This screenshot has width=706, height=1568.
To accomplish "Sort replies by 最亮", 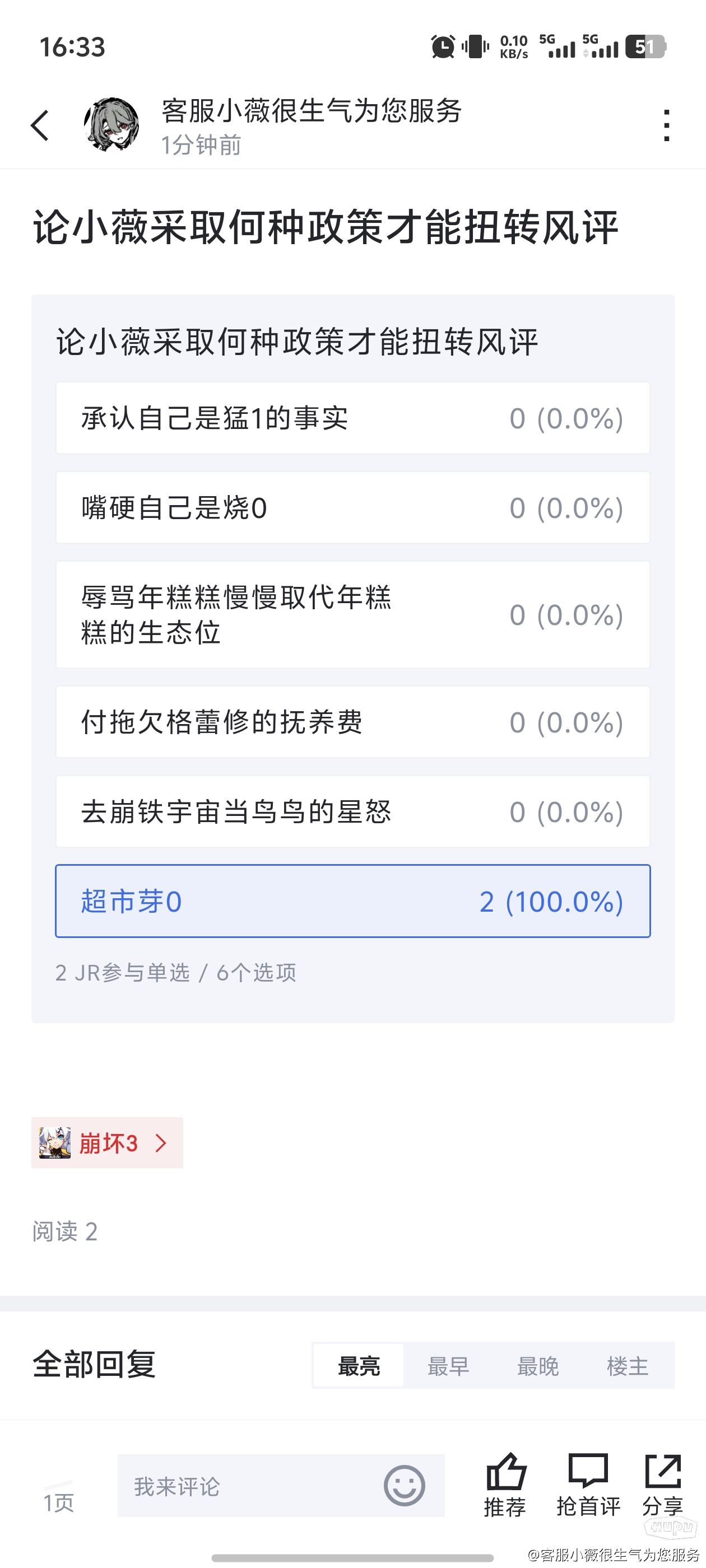I will click(359, 1365).
